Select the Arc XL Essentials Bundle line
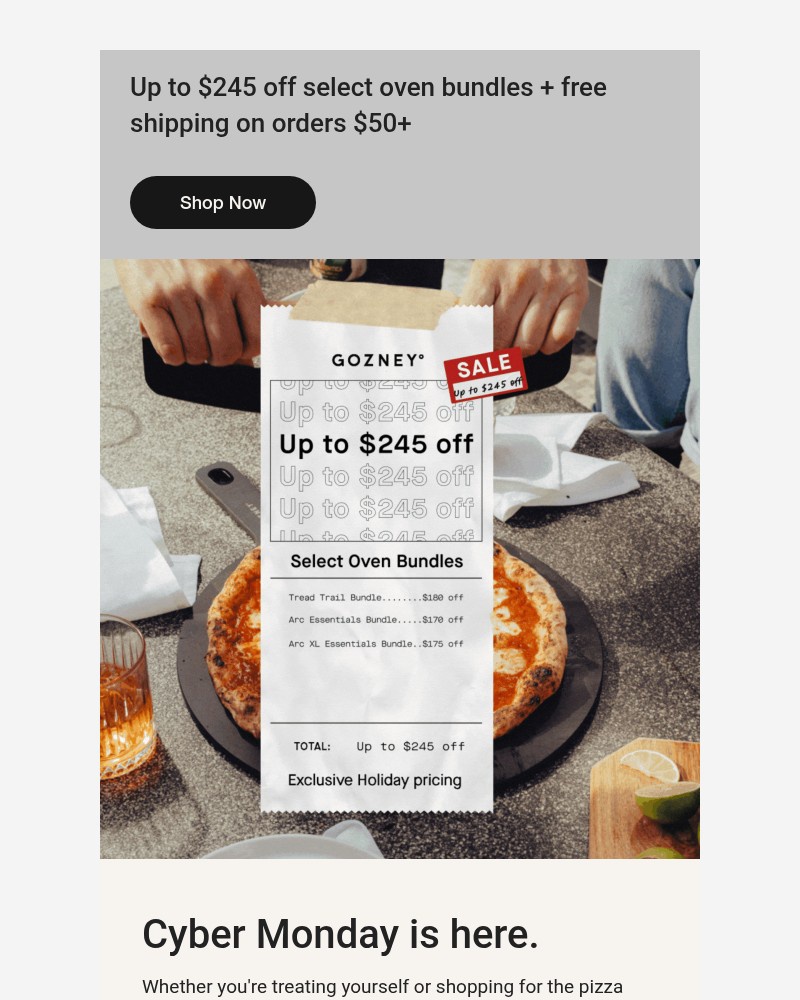800x1000 pixels. coord(377,644)
